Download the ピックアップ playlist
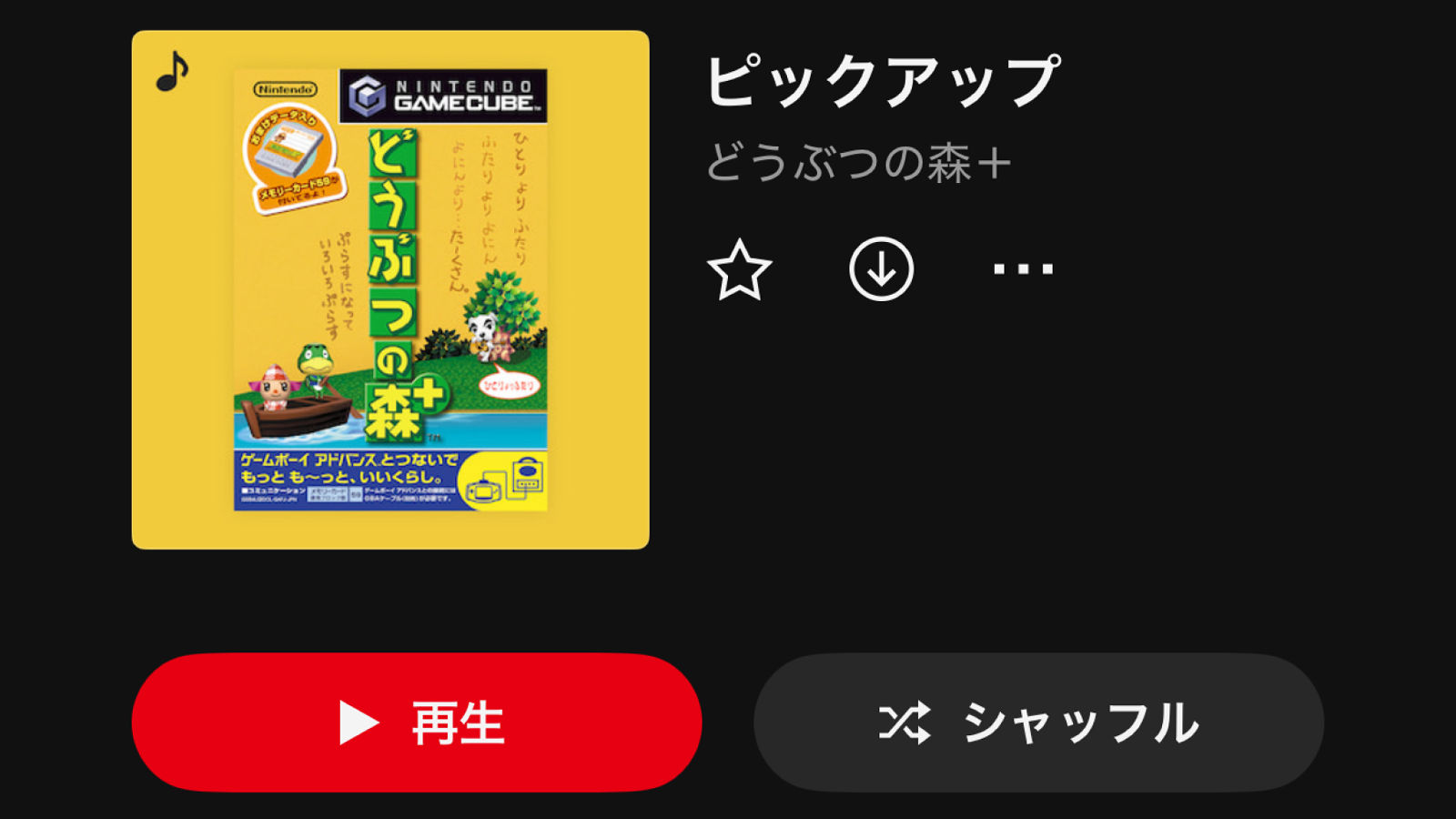The width and height of the screenshot is (1456, 819). pos(881,269)
